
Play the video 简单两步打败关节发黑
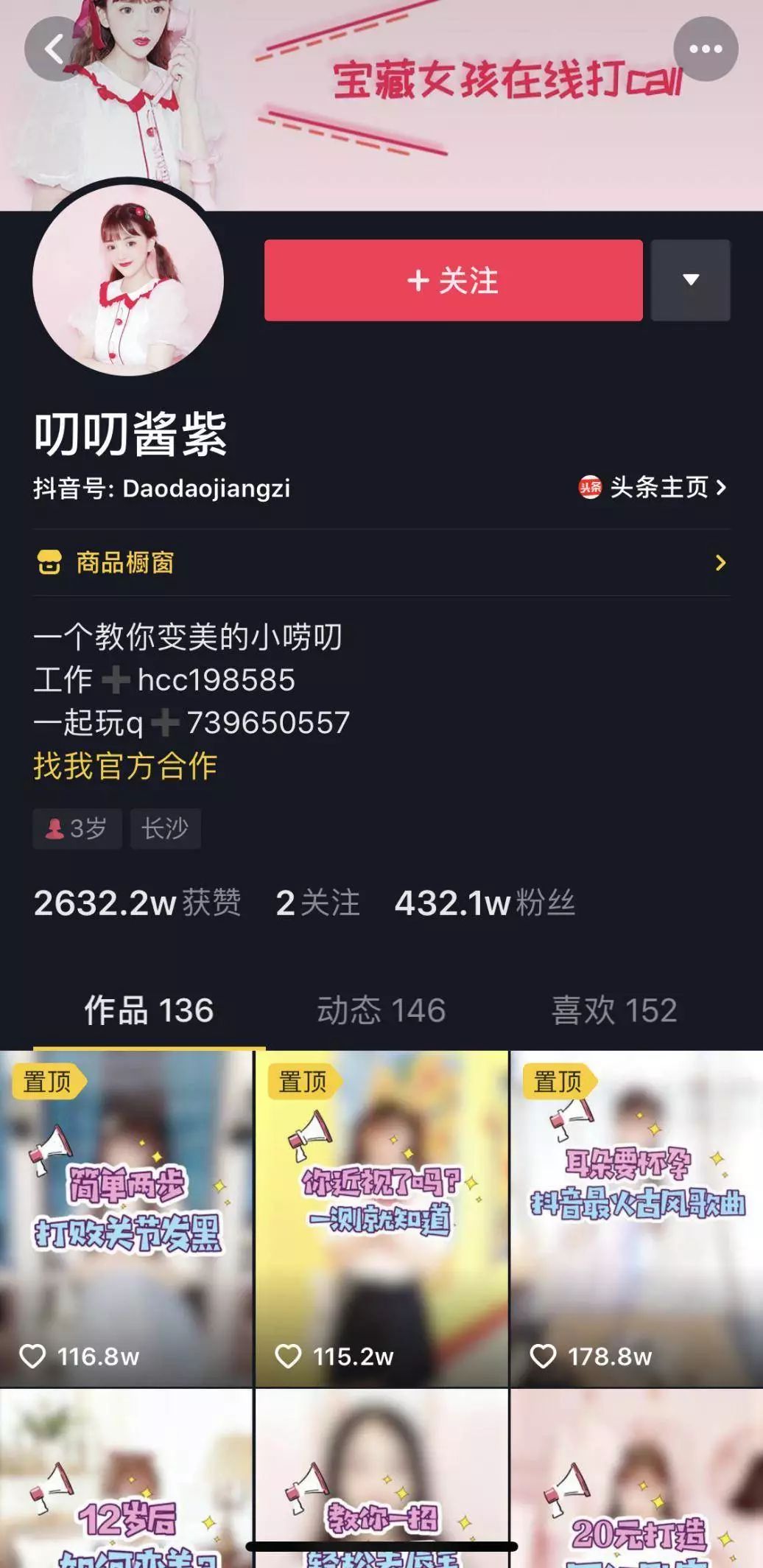point(127,1219)
